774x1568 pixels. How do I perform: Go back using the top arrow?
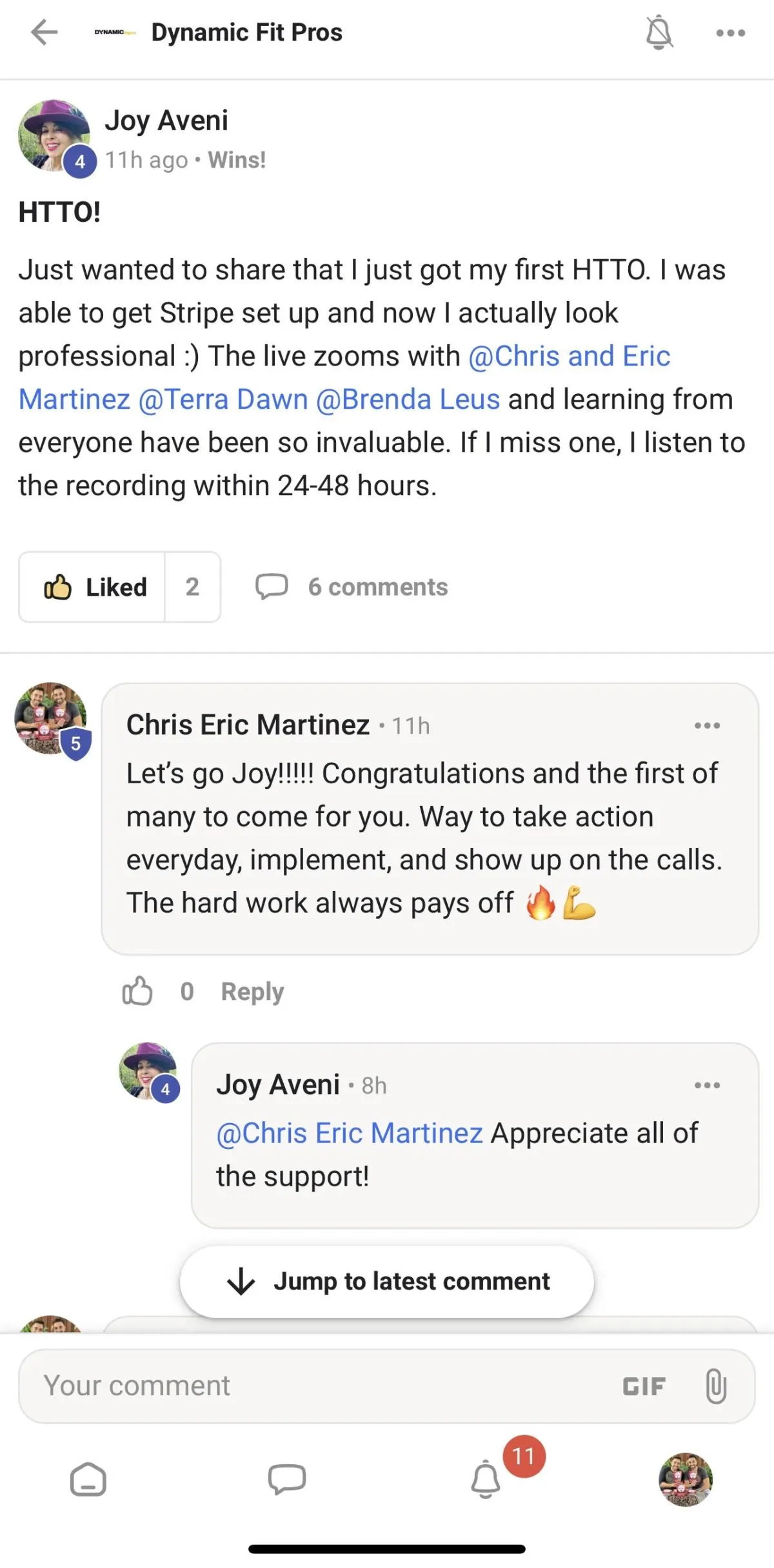point(44,32)
